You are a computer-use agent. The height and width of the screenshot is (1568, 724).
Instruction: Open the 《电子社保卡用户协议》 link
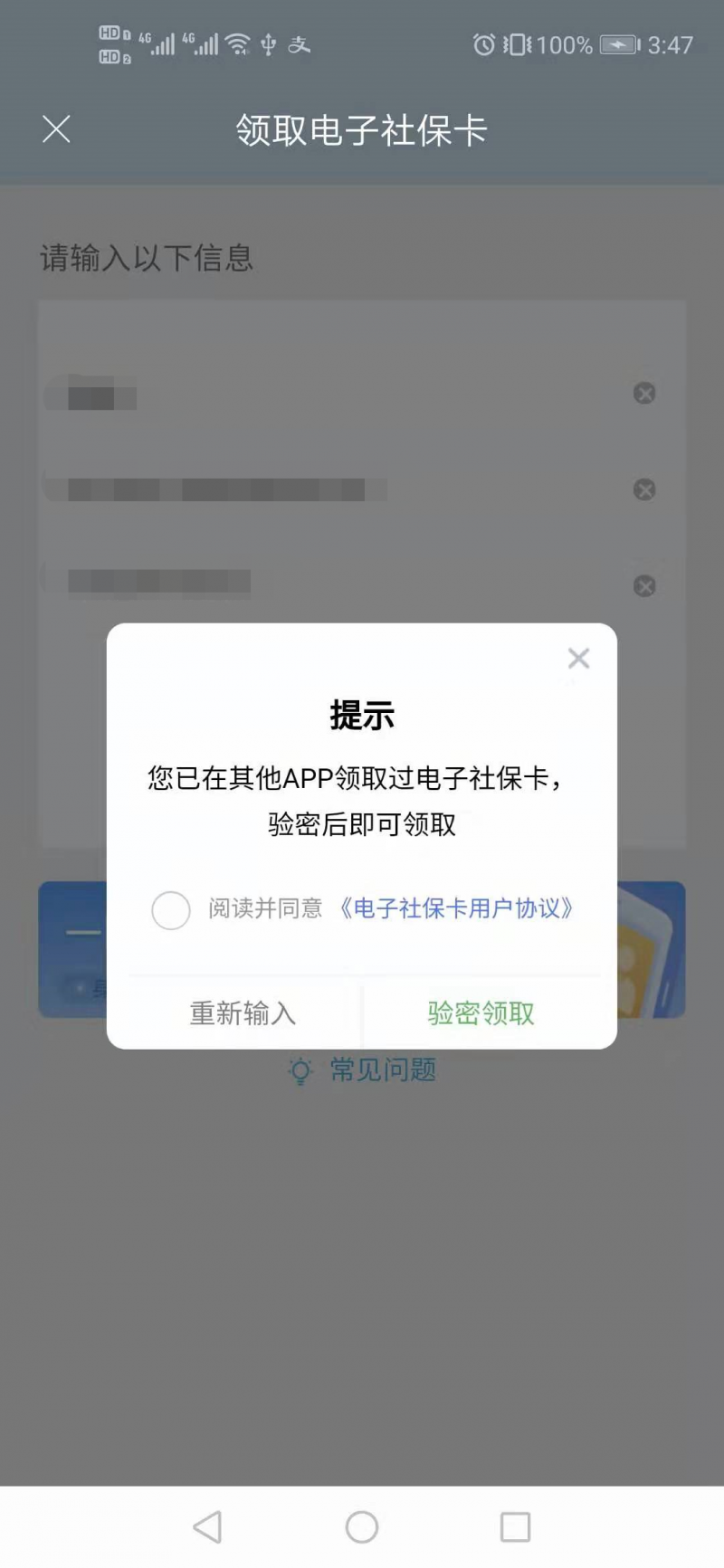click(456, 908)
